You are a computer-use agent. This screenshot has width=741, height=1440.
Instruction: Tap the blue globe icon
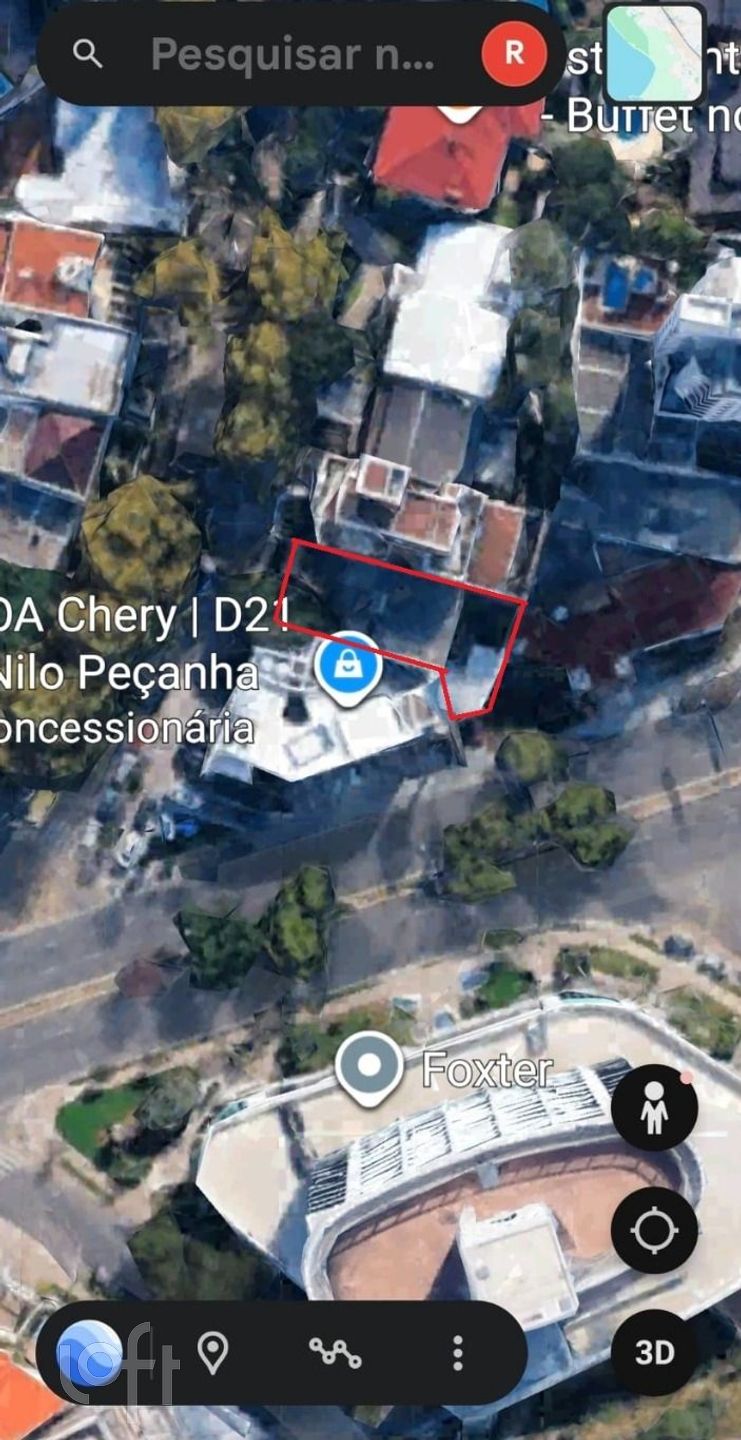90,1353
